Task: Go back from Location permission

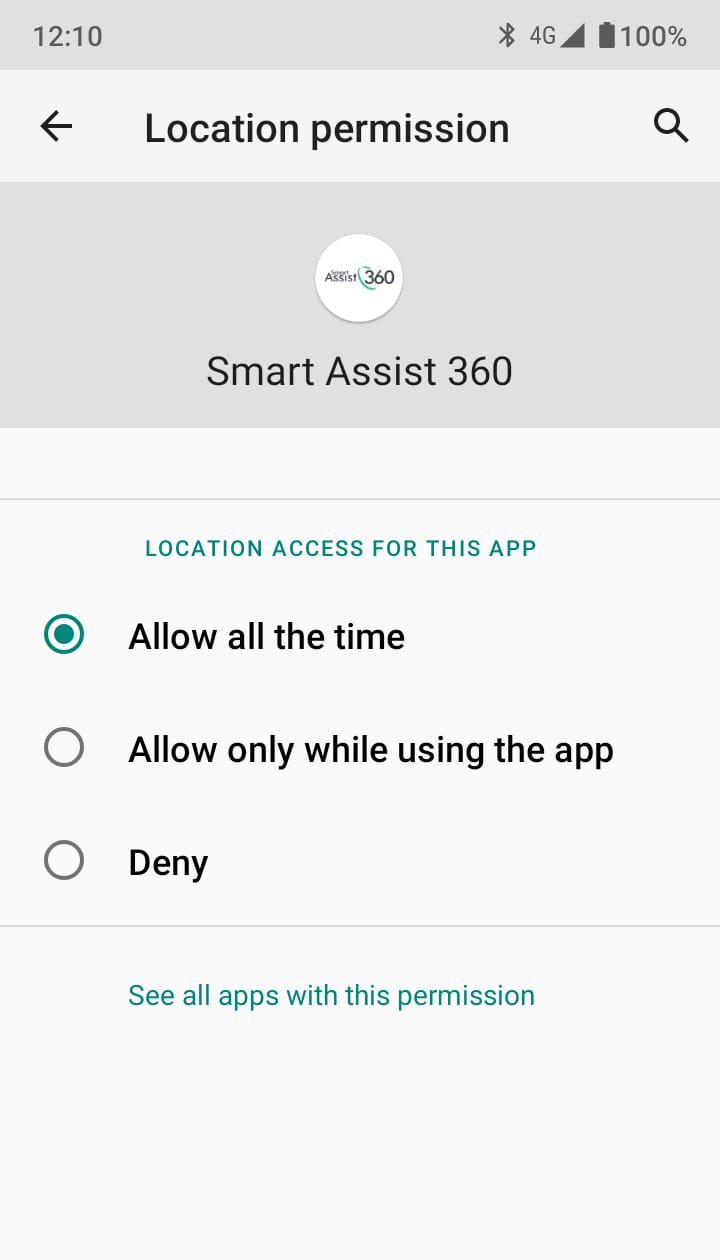Action: [x=56, y=126]
